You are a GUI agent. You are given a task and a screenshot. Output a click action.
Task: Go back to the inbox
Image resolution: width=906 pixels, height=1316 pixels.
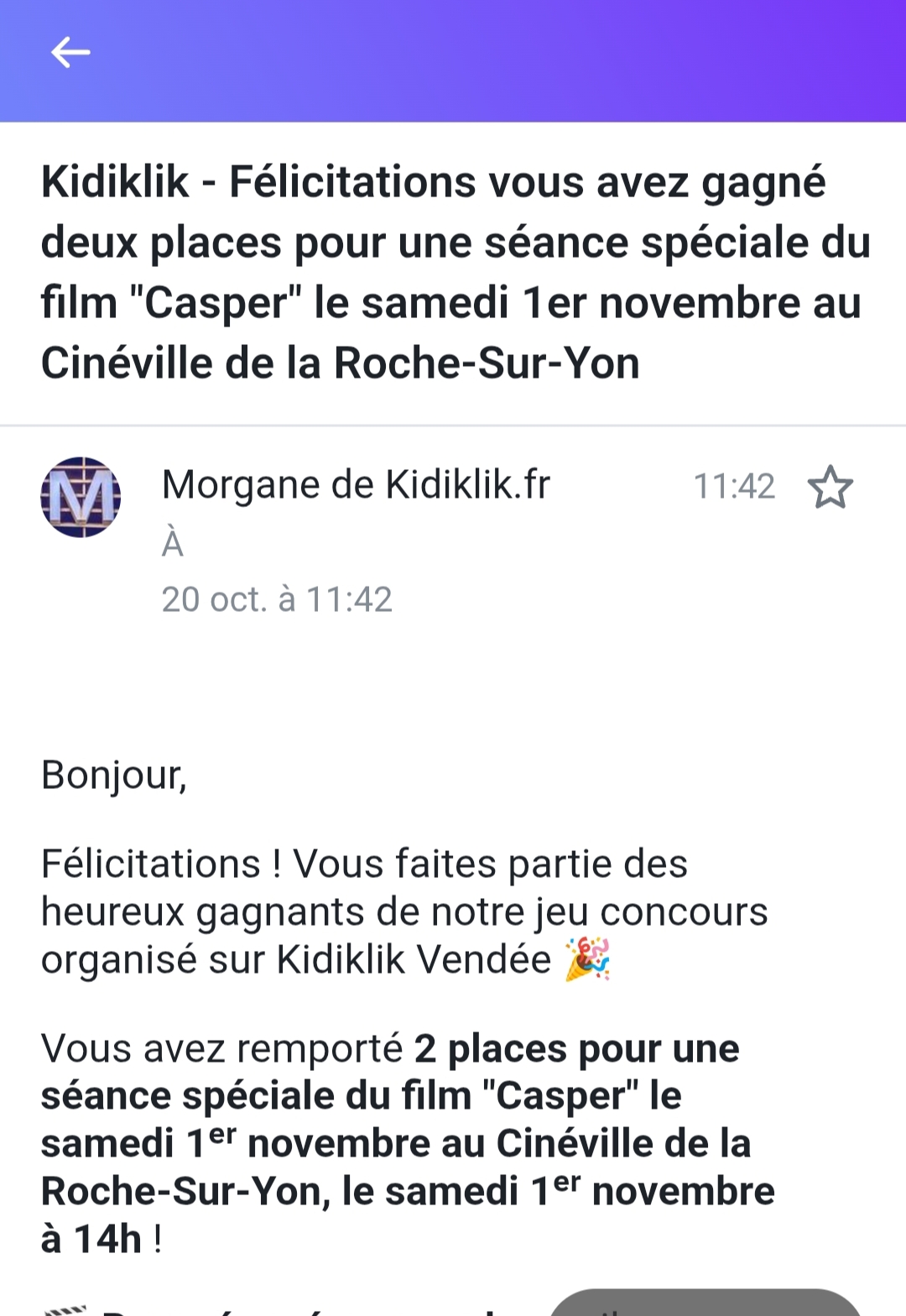pyautogui.click(x=70, y=52)
